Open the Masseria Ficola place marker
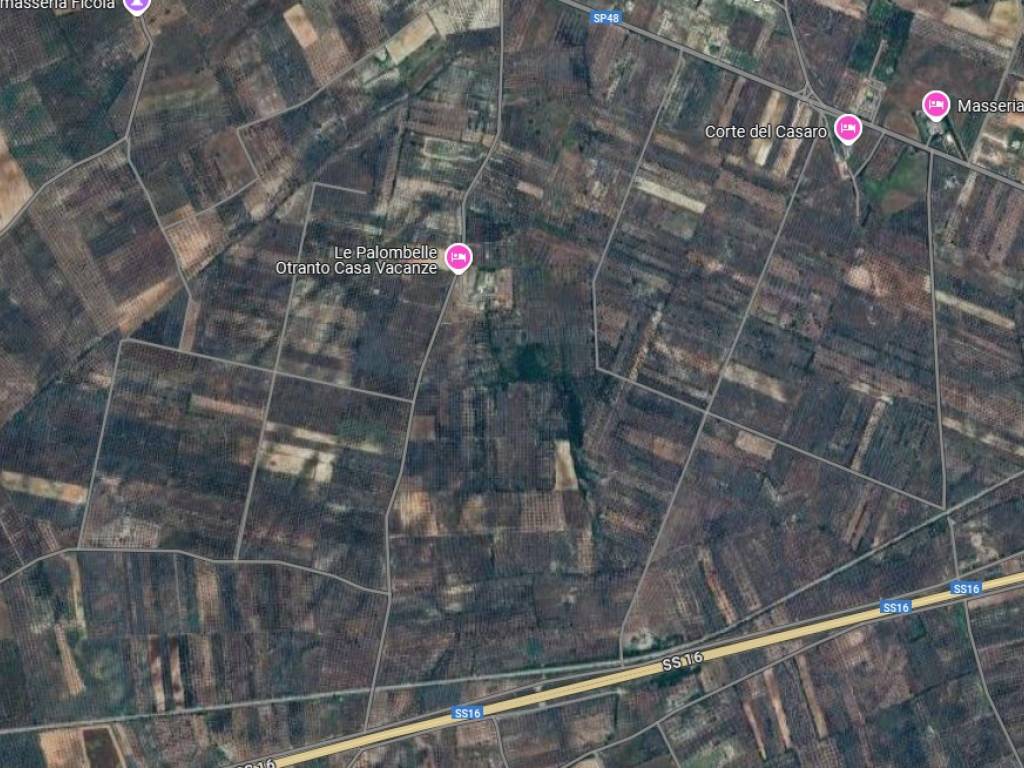This screenshot has height=768, width=1024. click(x=137, y=5)
